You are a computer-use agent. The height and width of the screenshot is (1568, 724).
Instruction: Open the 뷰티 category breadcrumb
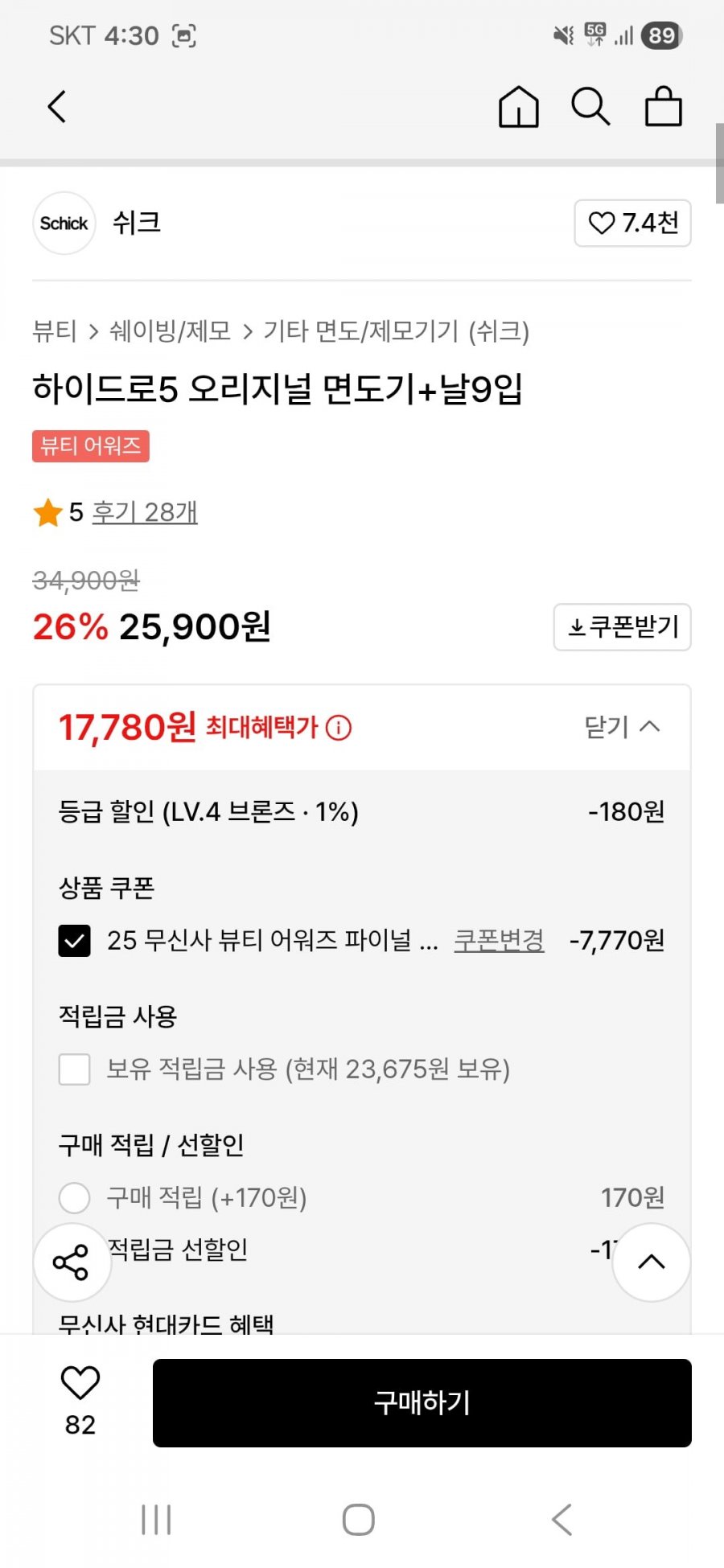point(54,330)
